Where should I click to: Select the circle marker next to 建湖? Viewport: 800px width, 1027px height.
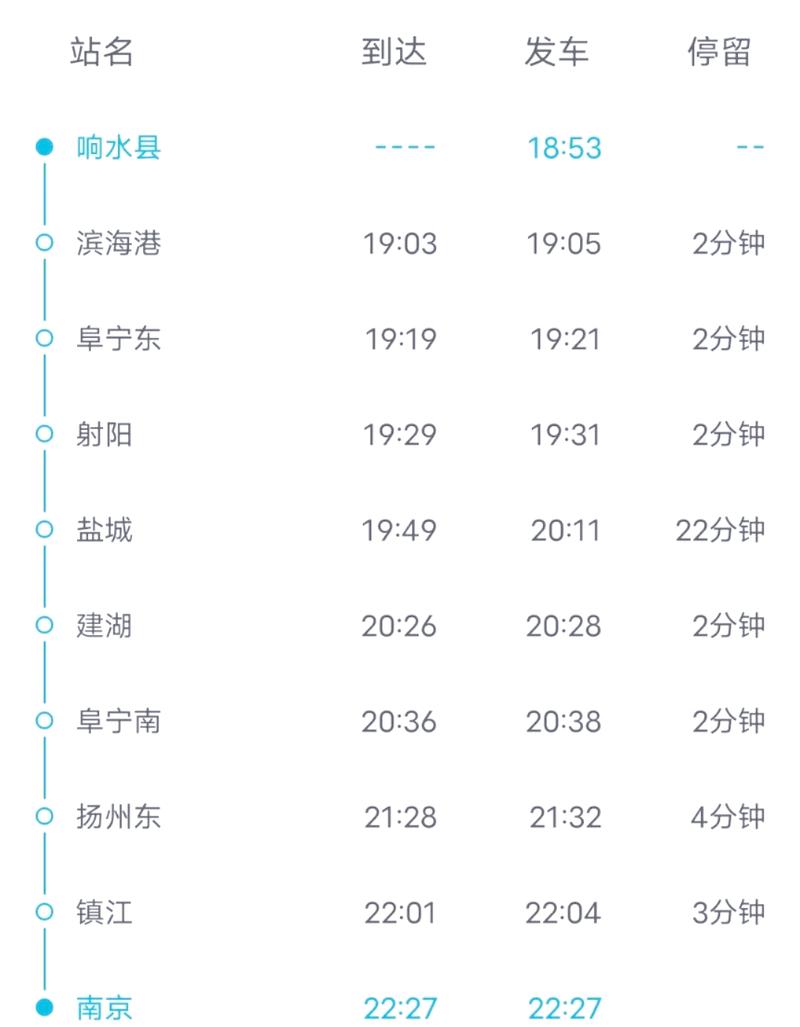[x=42, y=627]
